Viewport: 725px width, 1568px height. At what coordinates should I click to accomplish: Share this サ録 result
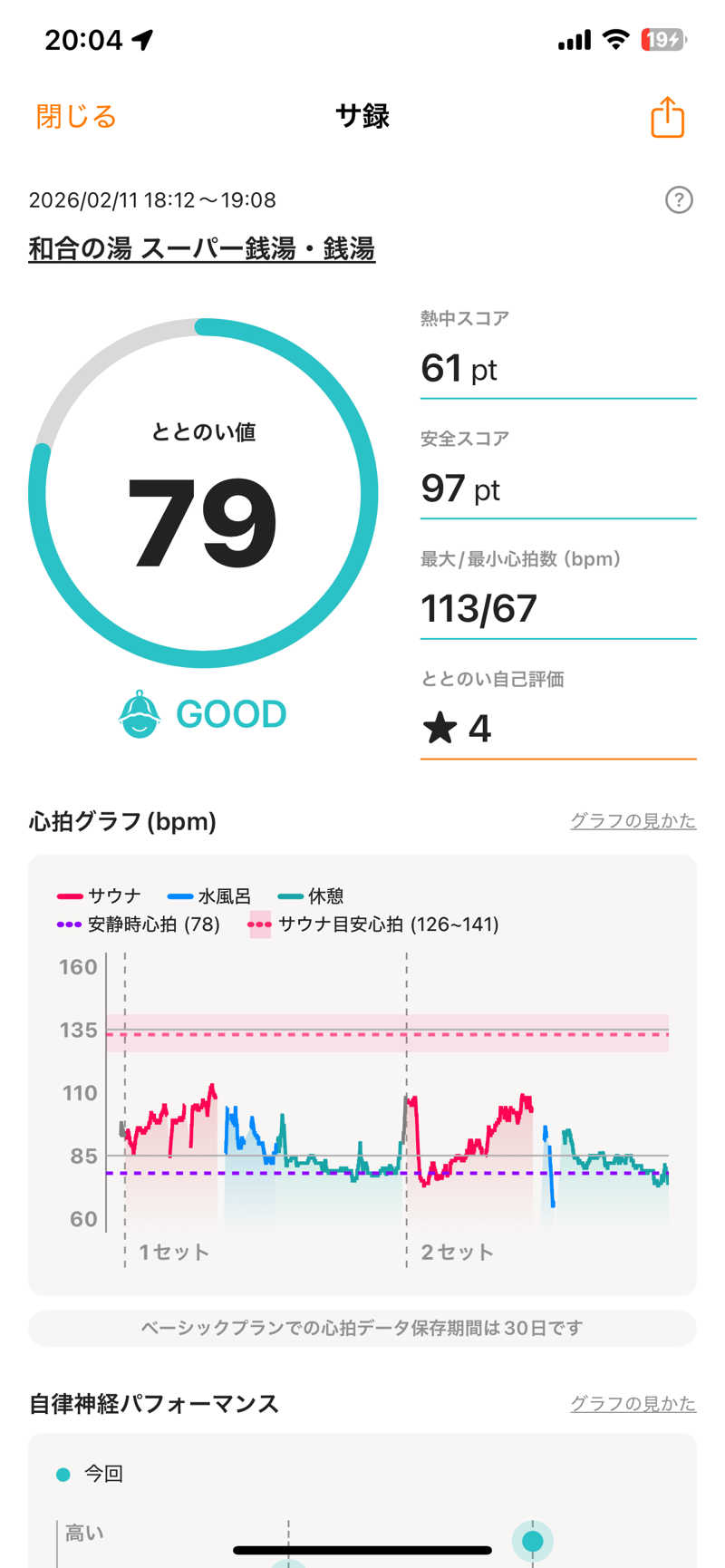click(667, 117)
